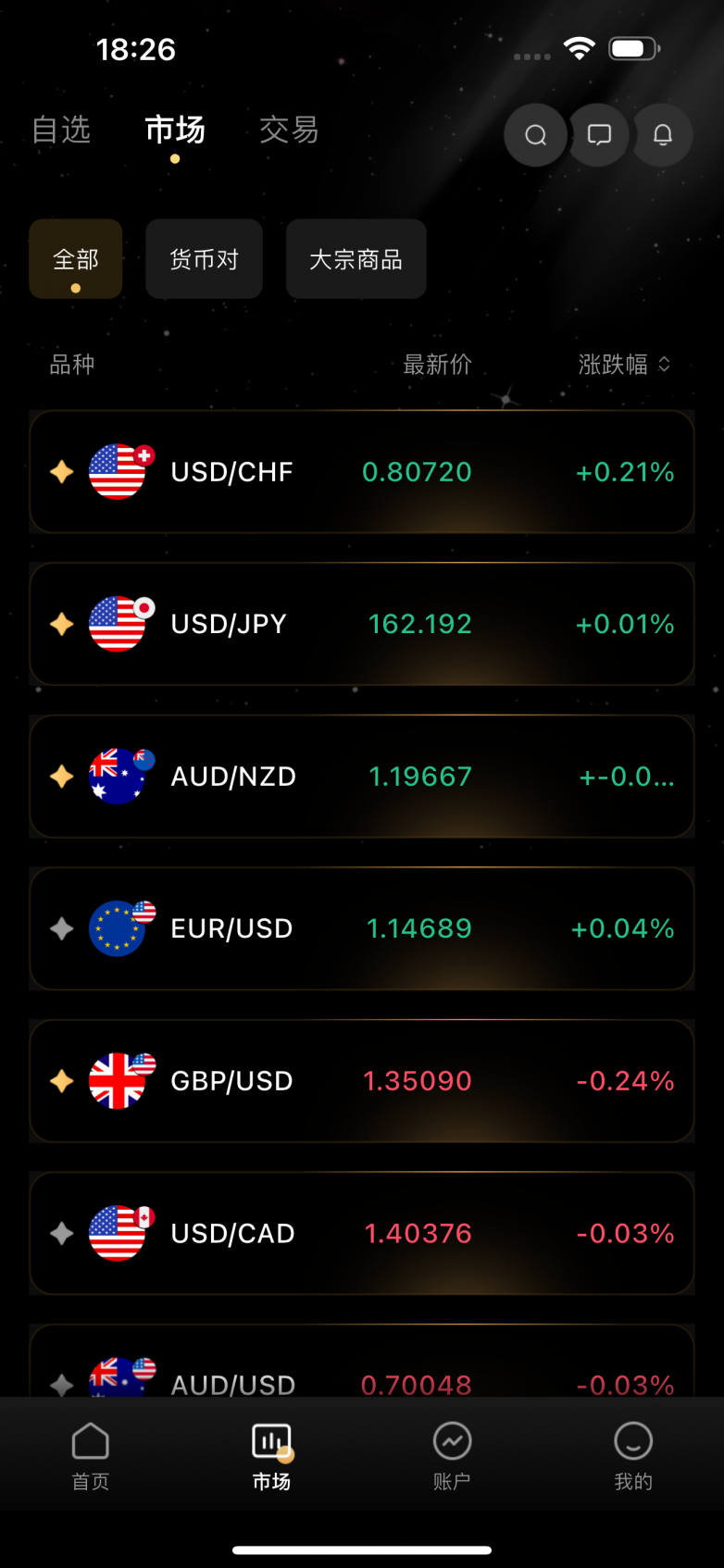
Task: Add EUR/USD to favorites star
Action: pos(62,928)
